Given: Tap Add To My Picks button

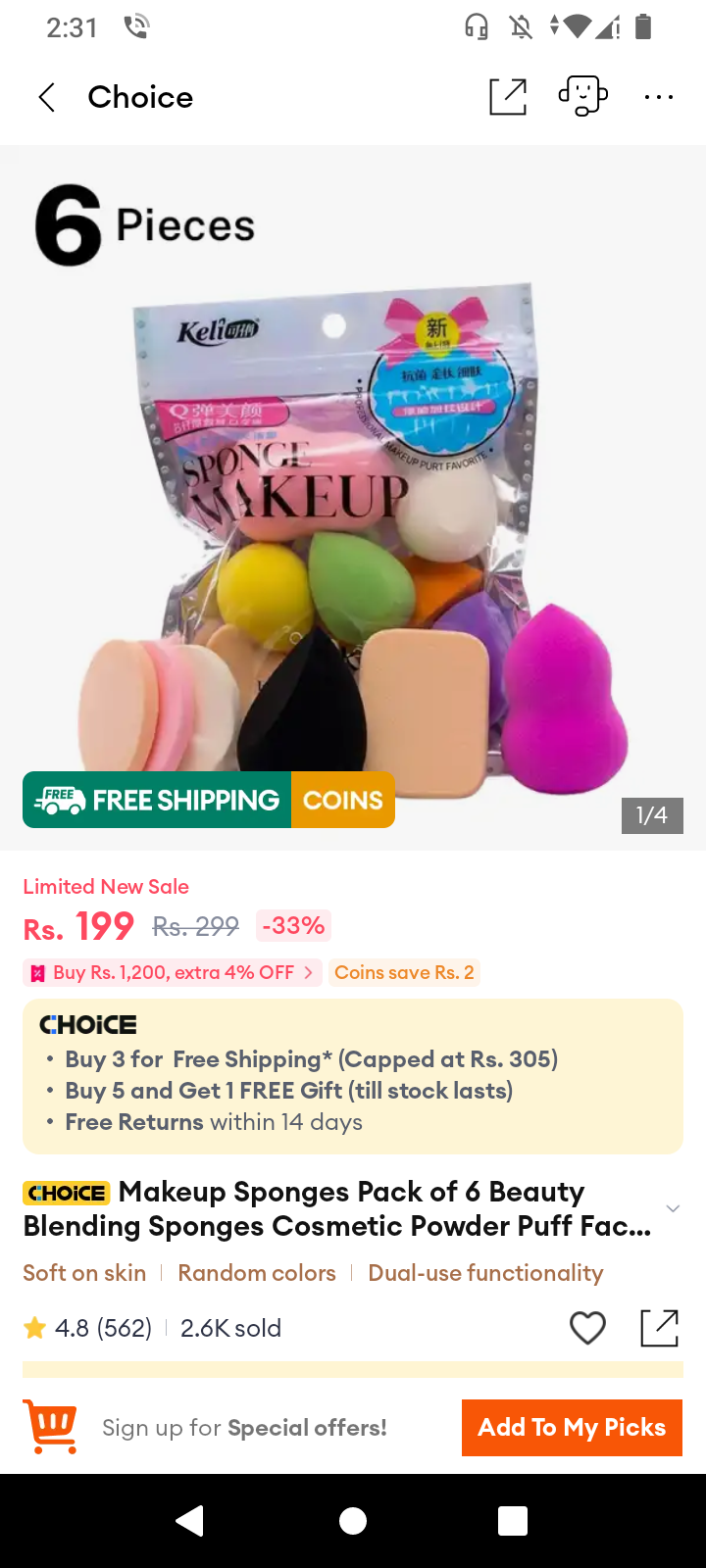Looking at the screenshot, I should pos(572,1427).
